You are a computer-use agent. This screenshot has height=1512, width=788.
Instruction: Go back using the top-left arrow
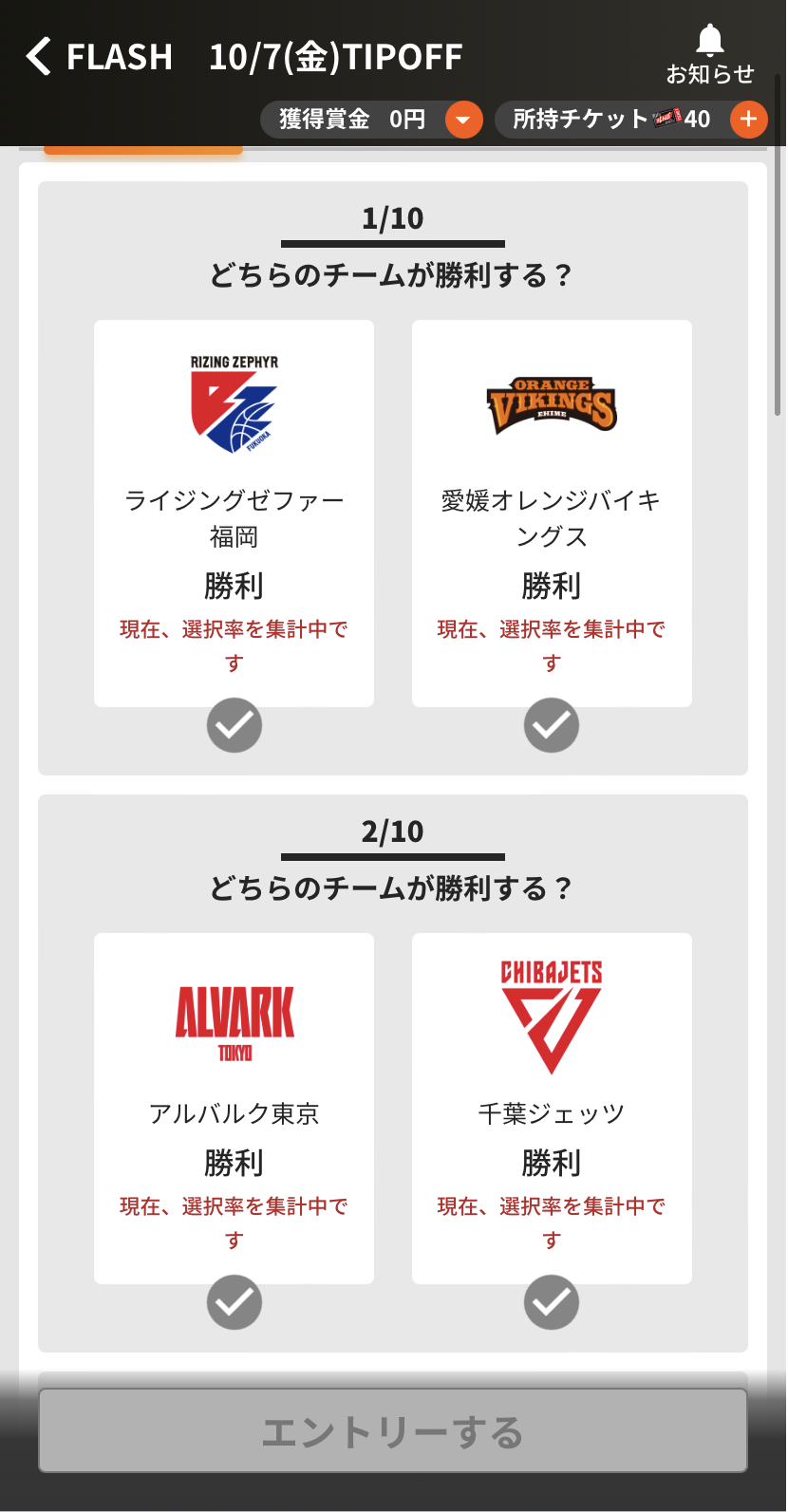click(39, 57)
